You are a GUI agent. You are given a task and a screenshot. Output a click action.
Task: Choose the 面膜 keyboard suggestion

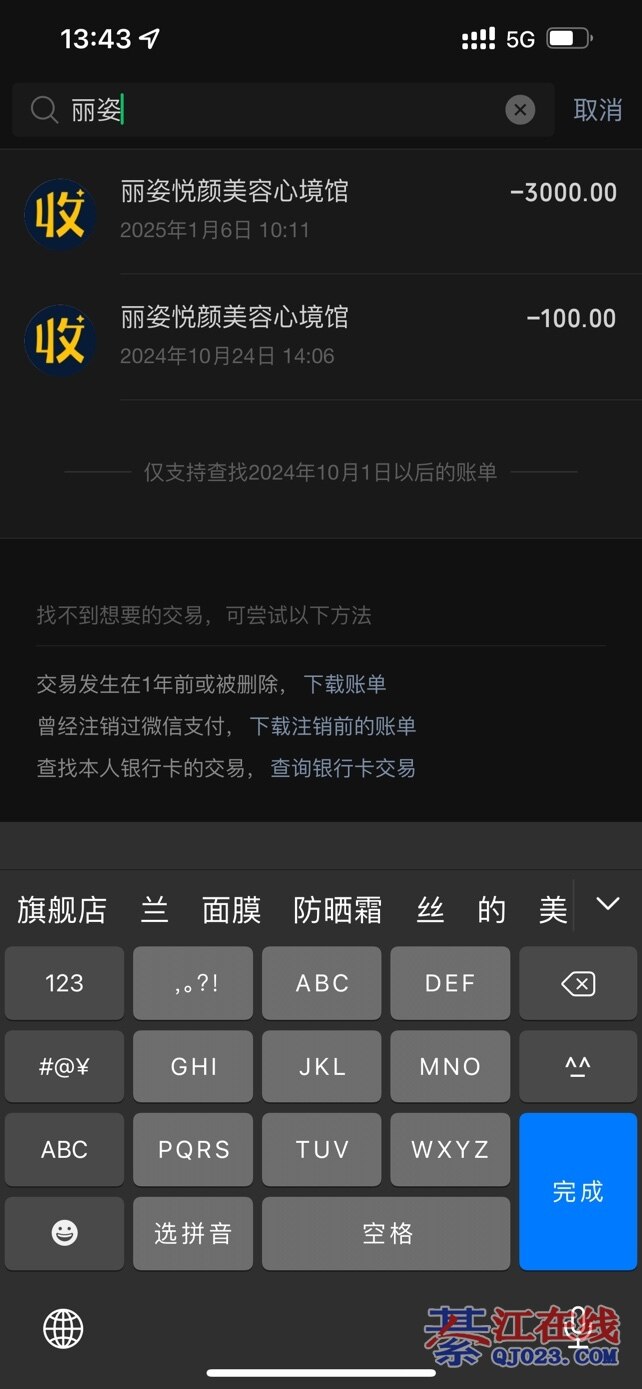[x=231, y=910]
